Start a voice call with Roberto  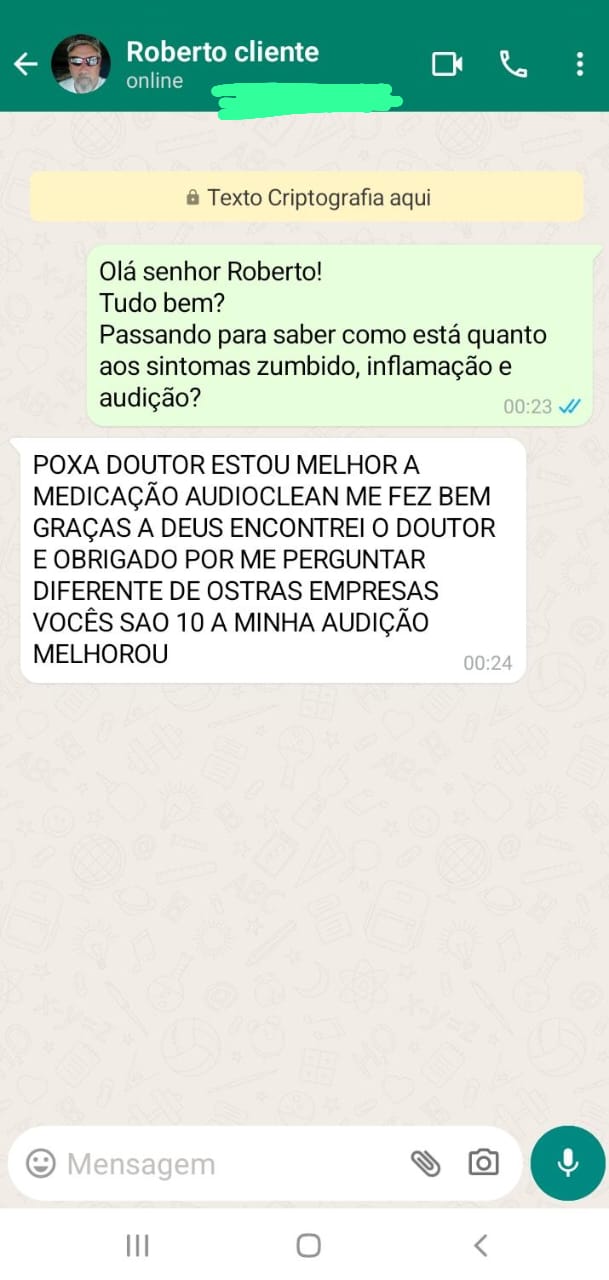[513, 65]
